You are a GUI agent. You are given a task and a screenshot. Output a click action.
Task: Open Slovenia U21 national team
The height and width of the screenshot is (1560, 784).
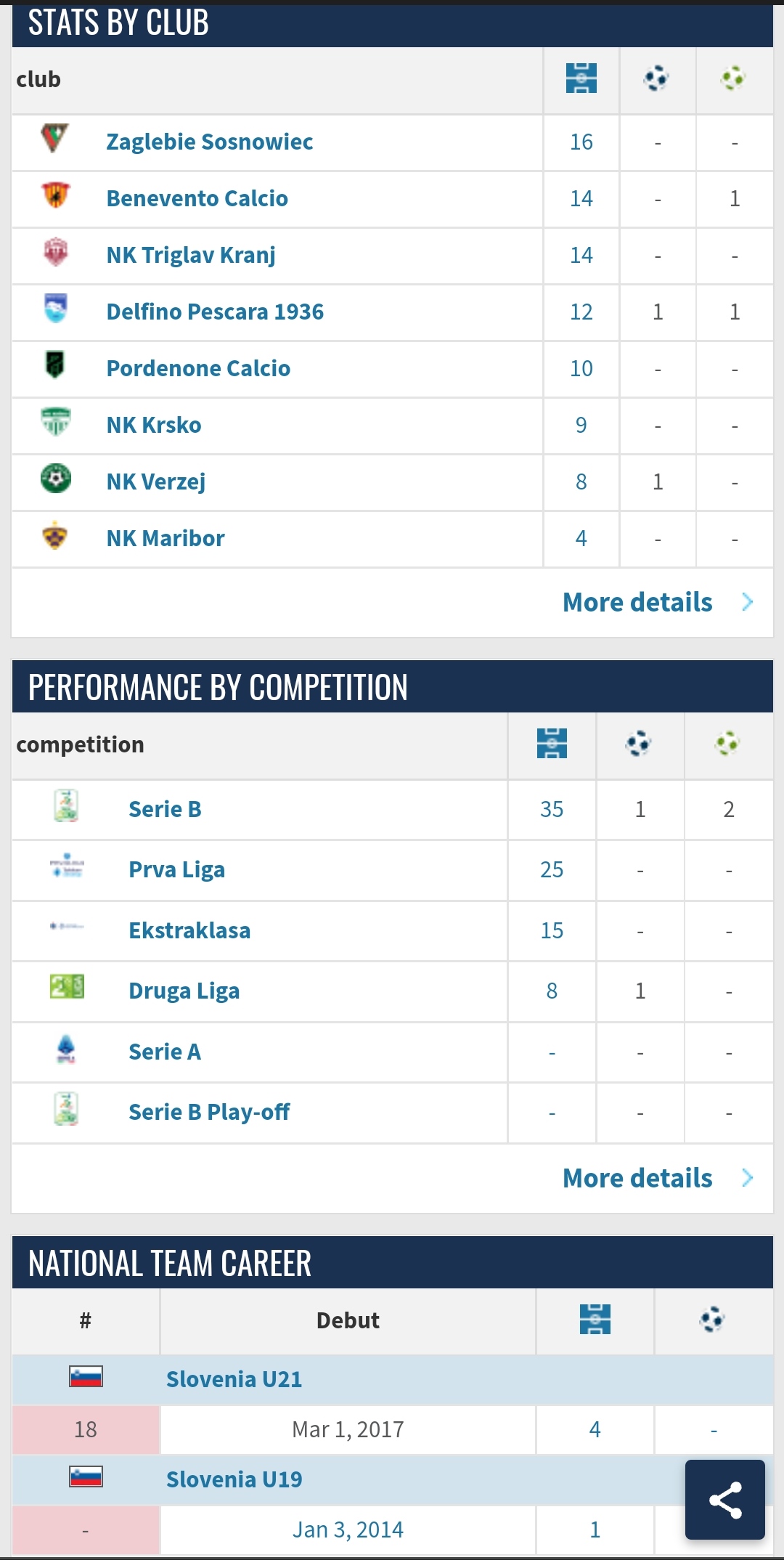coord(234,1379)
